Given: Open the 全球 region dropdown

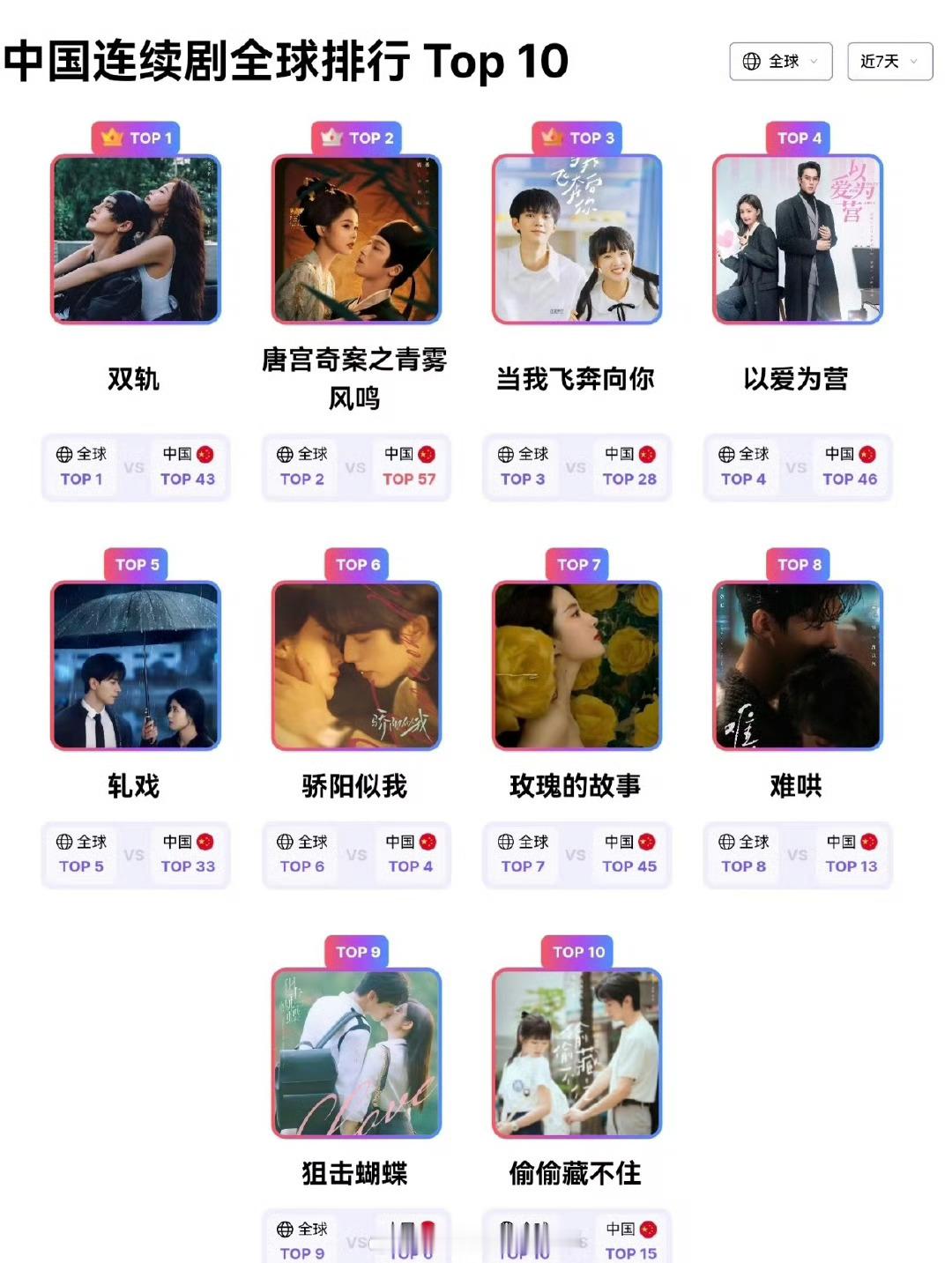Looking at the screenshot, I should click(x=781, y=62).
